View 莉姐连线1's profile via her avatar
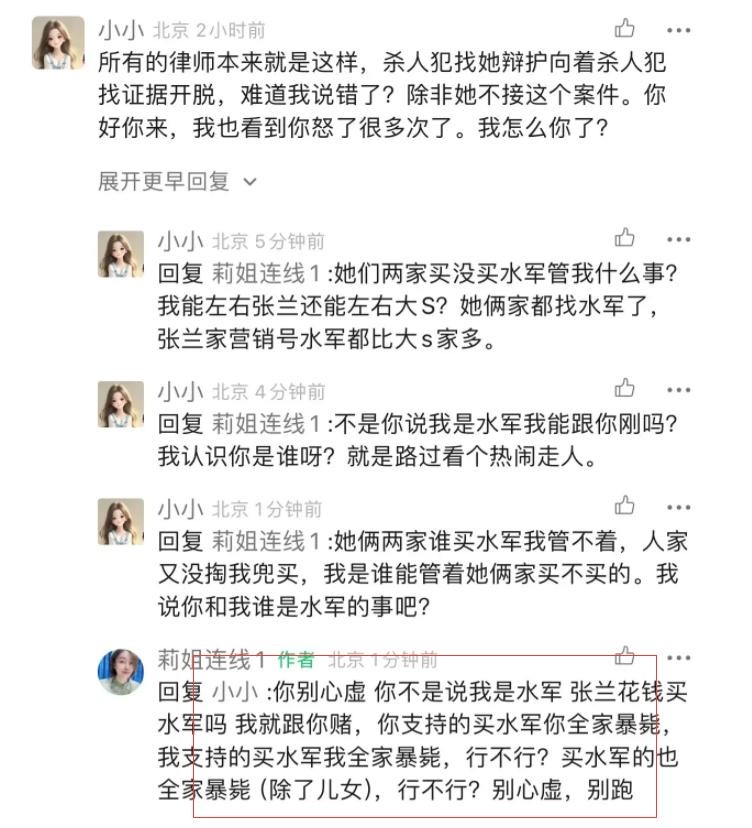 pos(121,671)
